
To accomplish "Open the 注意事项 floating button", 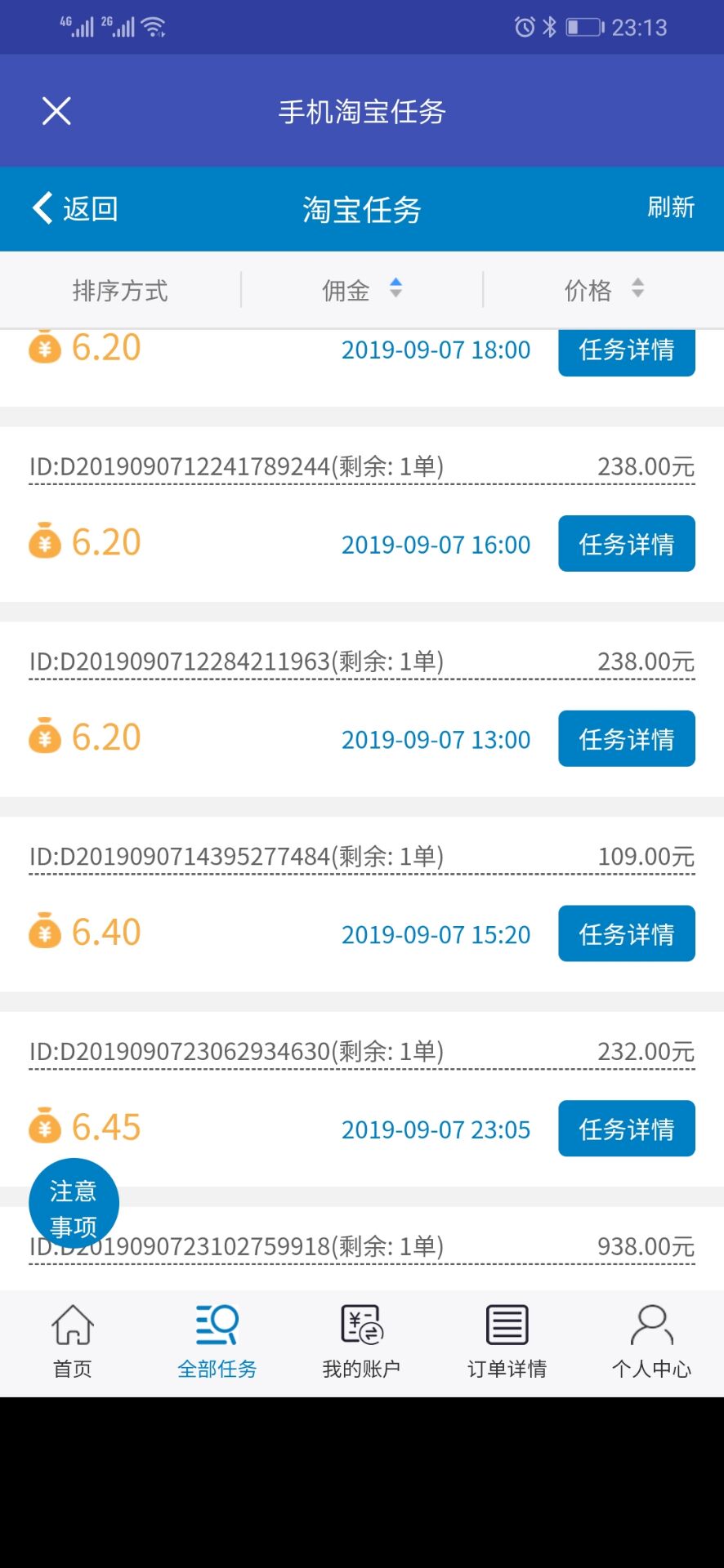I will pyautogui.click(x=74, y=1204).
